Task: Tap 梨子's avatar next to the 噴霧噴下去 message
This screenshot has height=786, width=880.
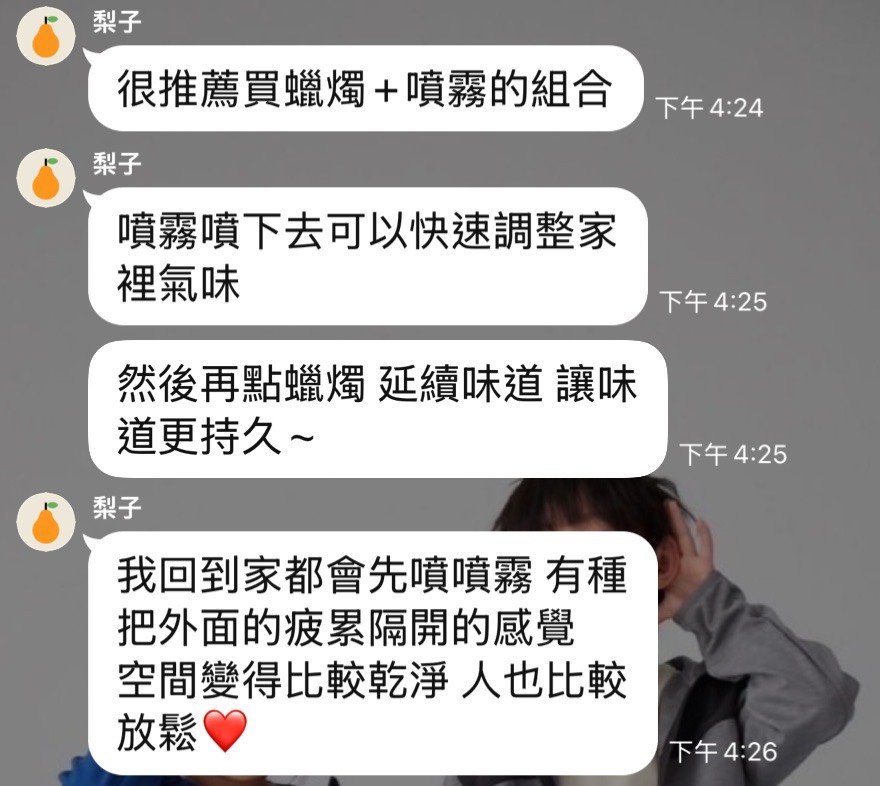Action: click(x=47, y=179)
